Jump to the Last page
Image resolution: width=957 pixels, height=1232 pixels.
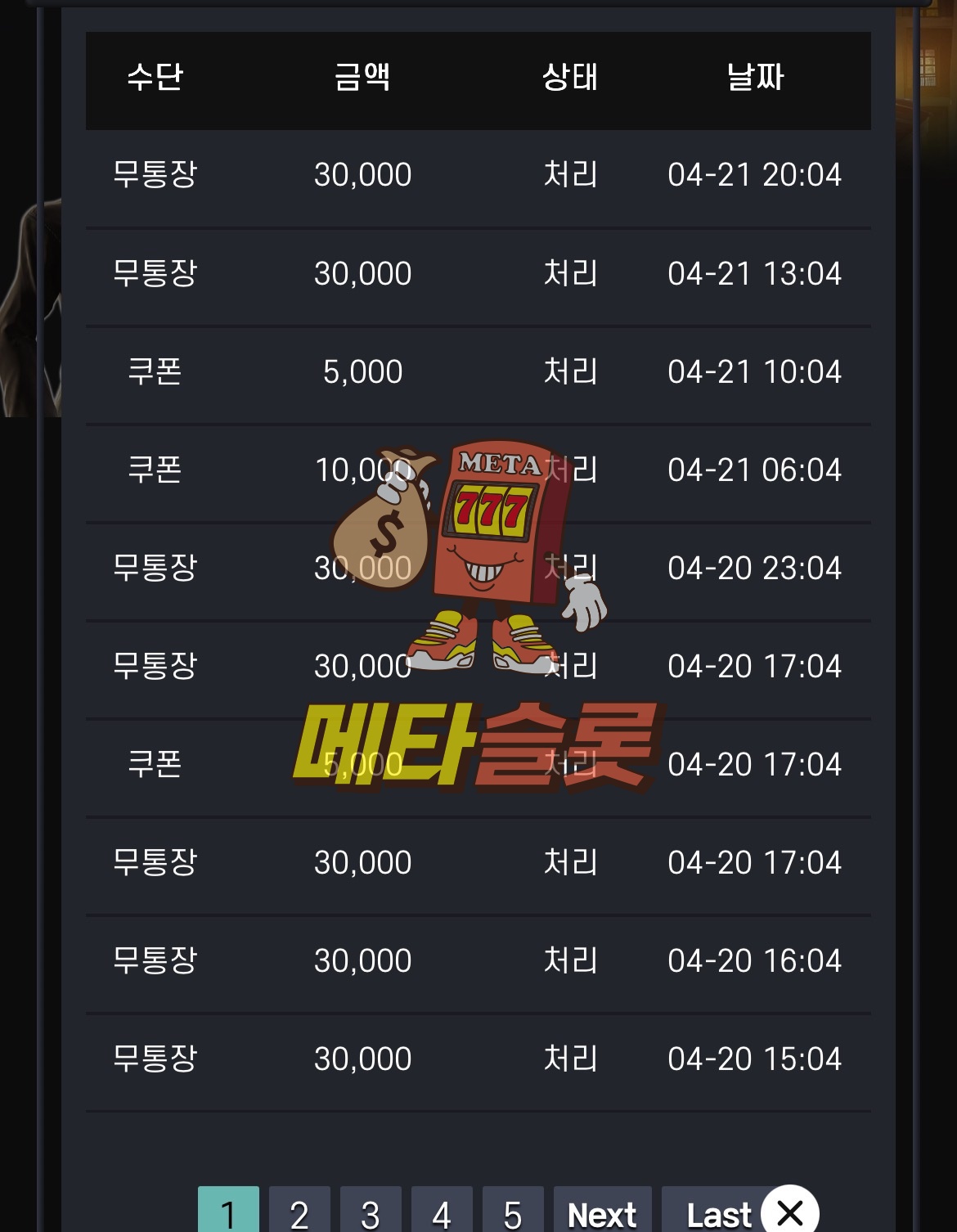[x=713, y=1212]
